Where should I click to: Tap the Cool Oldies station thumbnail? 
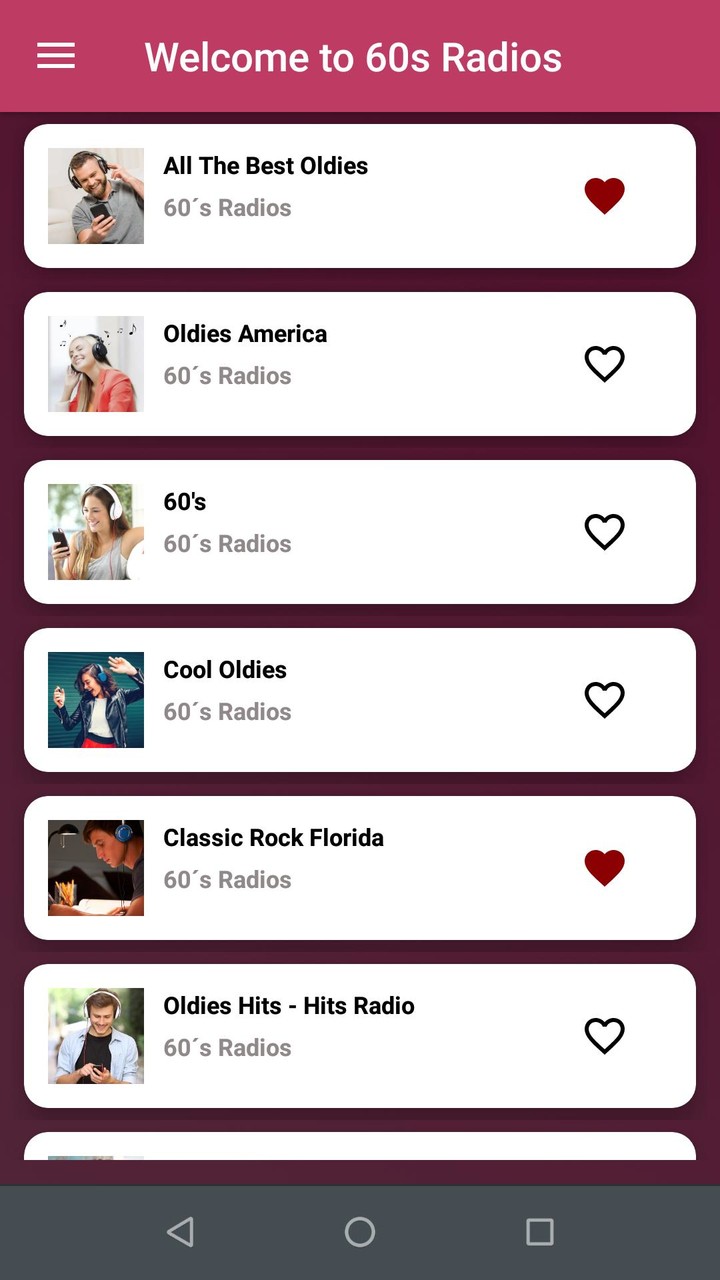[x=95, y=700]
